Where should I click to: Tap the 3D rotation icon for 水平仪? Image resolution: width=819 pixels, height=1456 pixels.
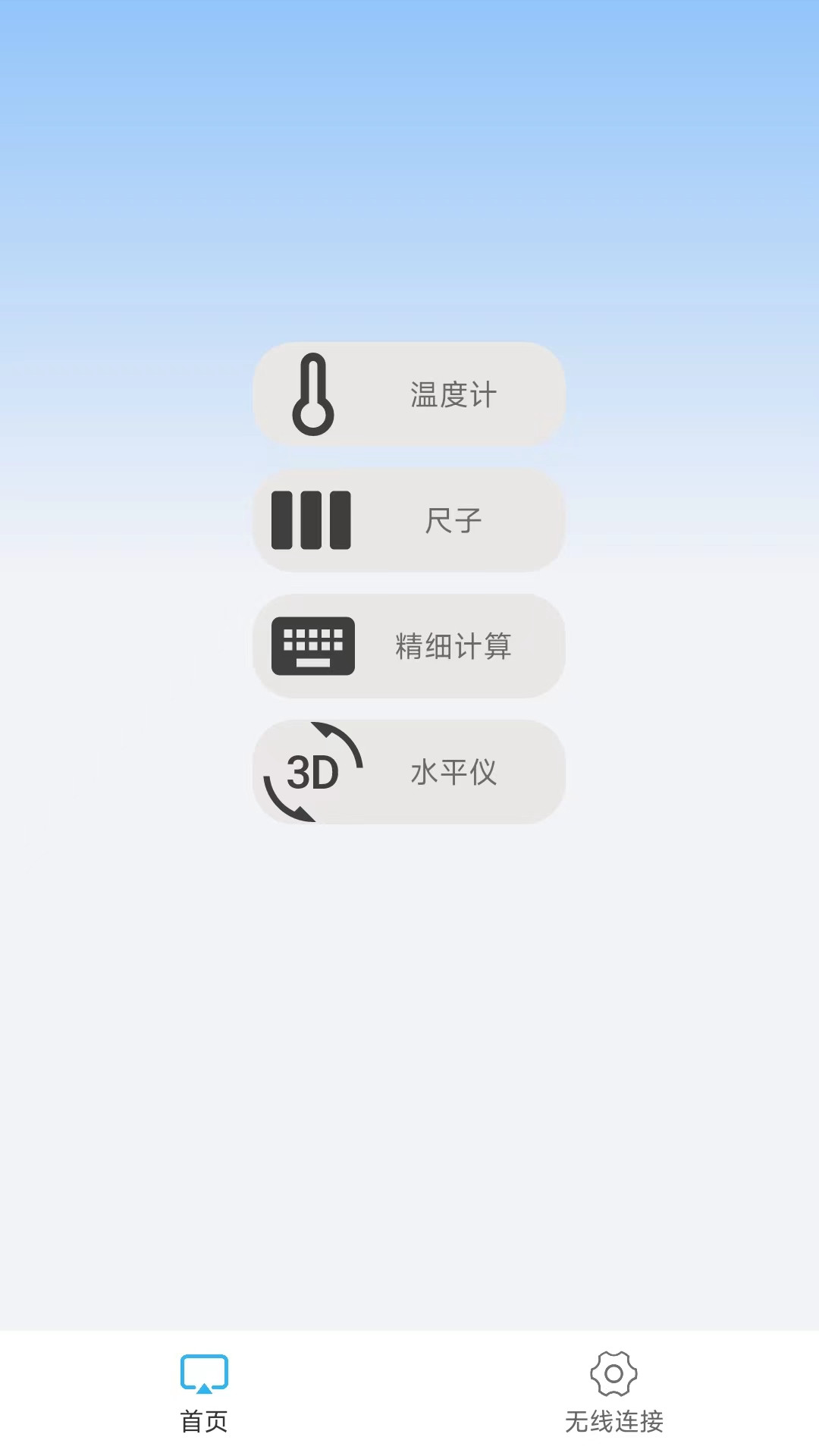point(311,772)
